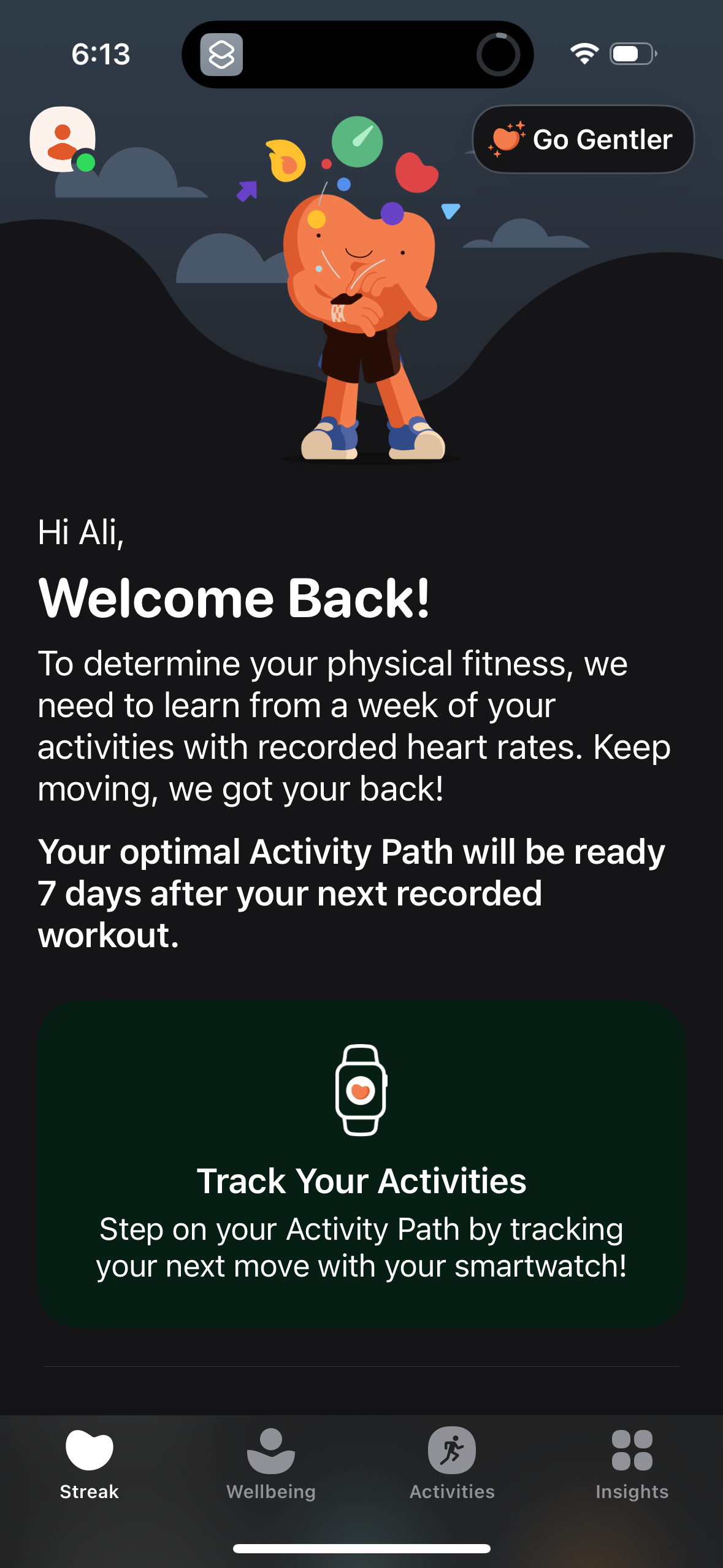Open the profile avatar icon
Image resolution: width=723 pixels, height=1568 pixels.
pyautogui.click(x=63, y=139)
